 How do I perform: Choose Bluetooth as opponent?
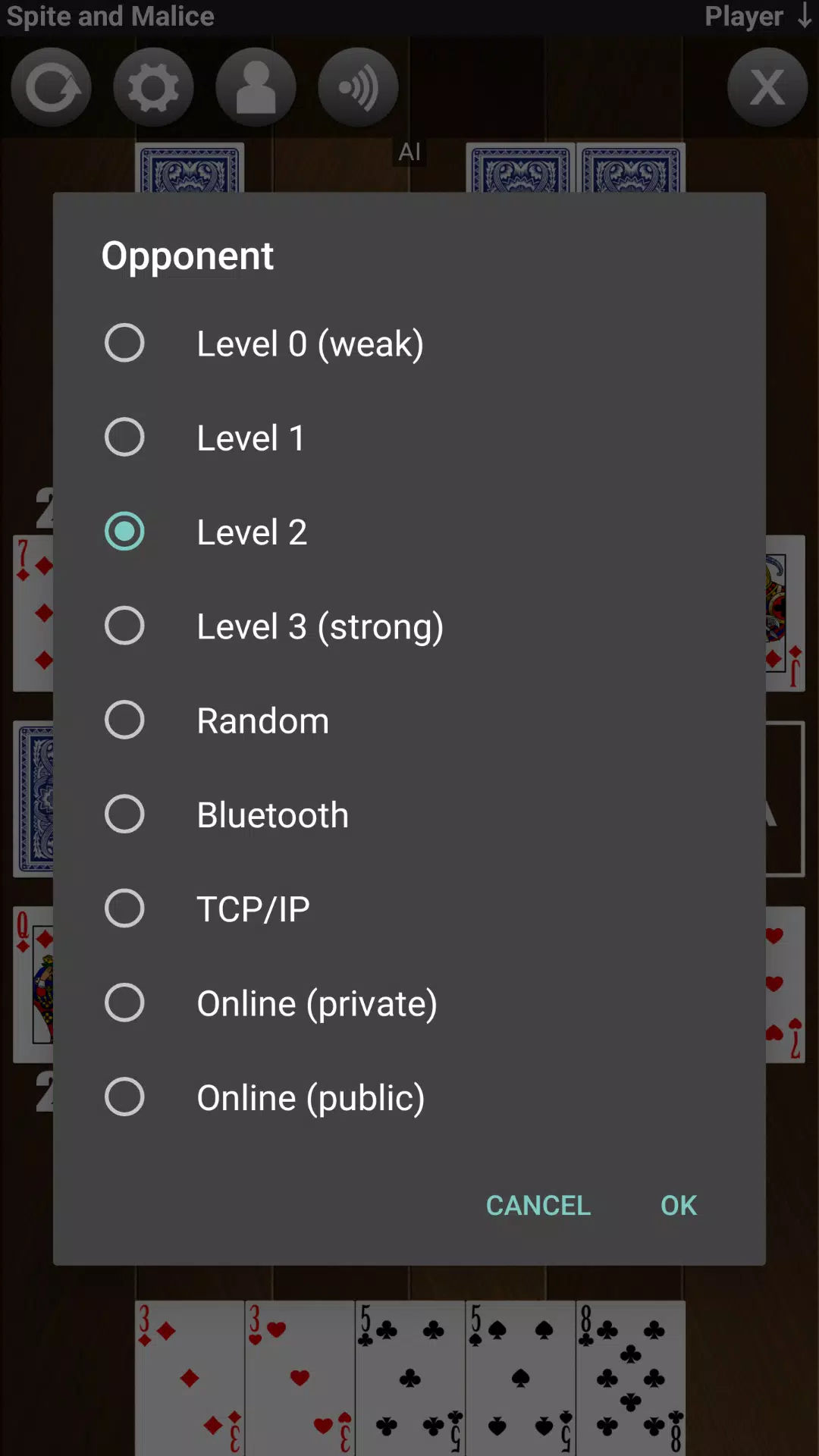[x=409, y=814]
